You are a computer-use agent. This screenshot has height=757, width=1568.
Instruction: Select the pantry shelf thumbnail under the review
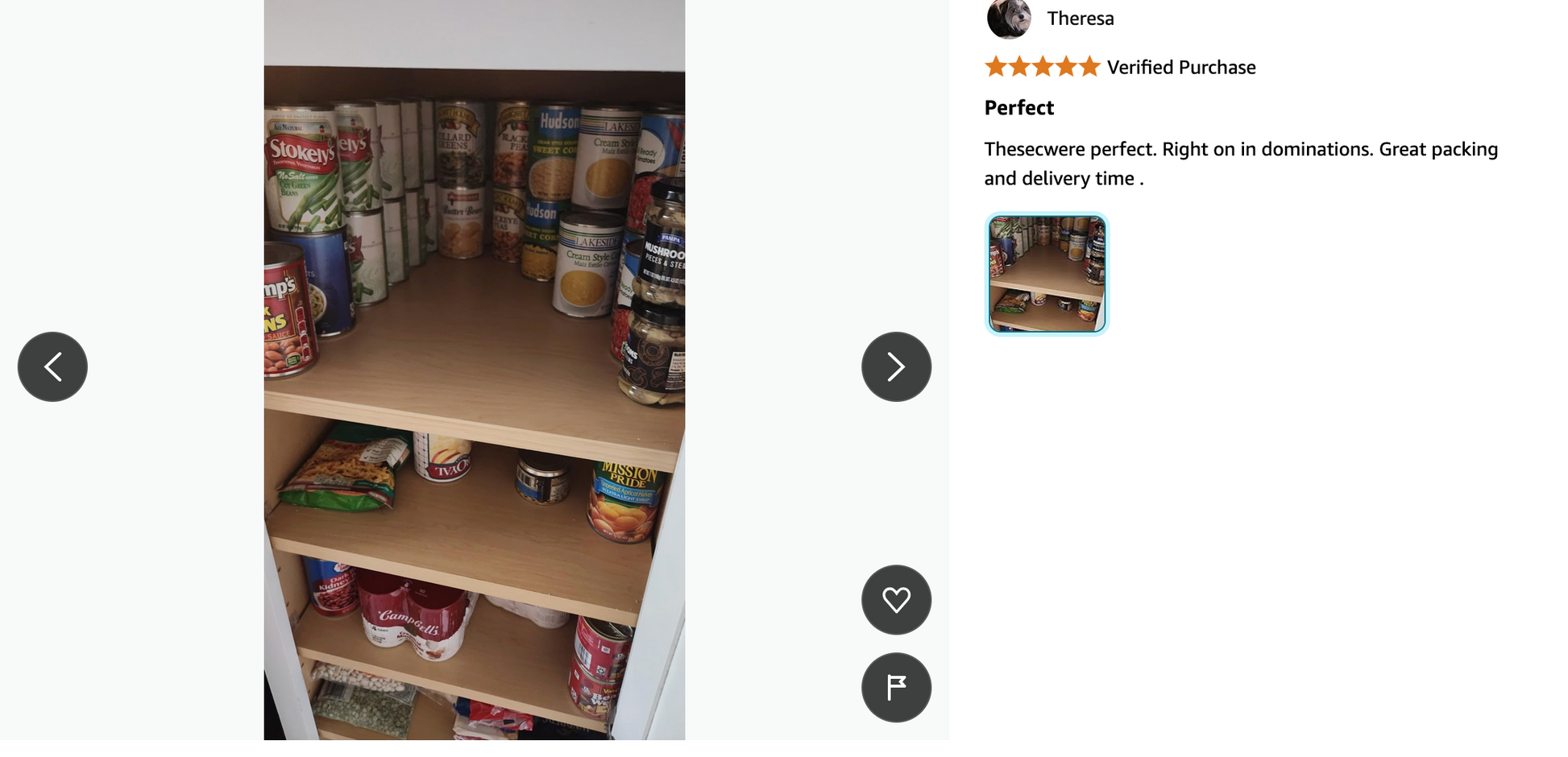click(1047, 274)
